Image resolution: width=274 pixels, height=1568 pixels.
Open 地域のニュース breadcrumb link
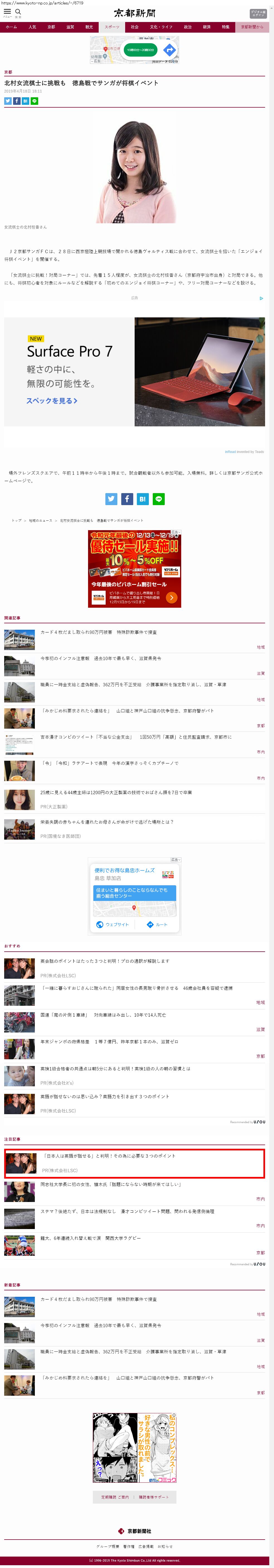pyautogui.click(x=41, y=520)
